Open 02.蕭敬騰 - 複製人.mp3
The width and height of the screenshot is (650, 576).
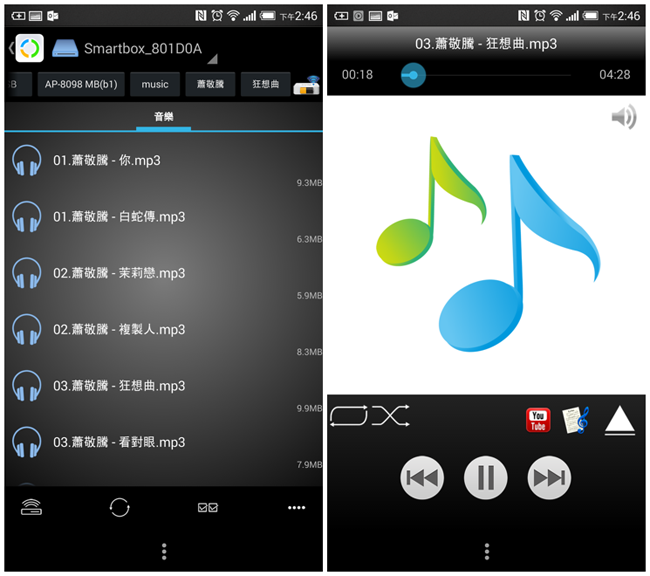pyautogui.click(x=118, y=329)
